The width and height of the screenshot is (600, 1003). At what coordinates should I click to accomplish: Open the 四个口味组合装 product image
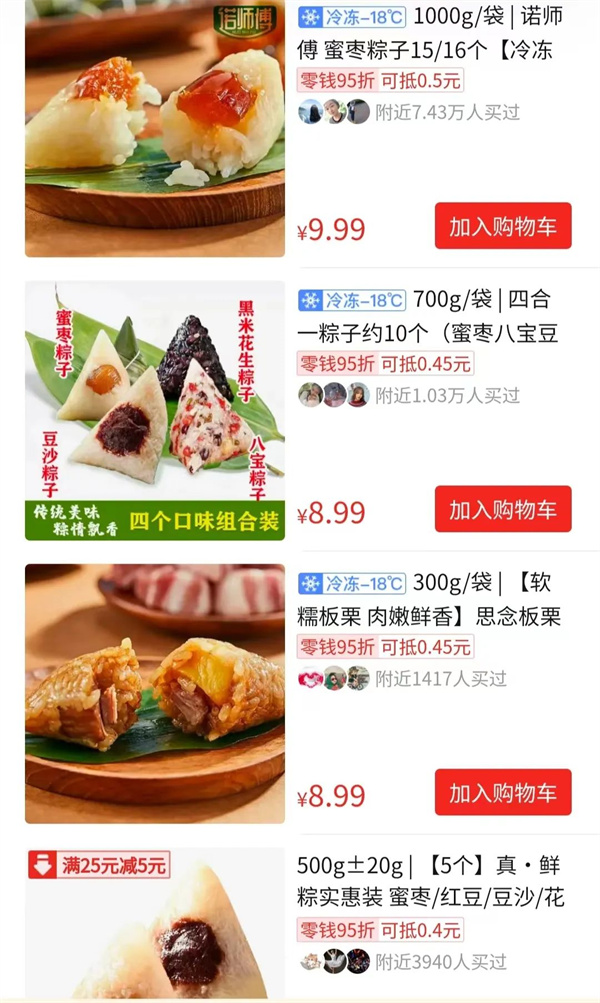point(155,411)
